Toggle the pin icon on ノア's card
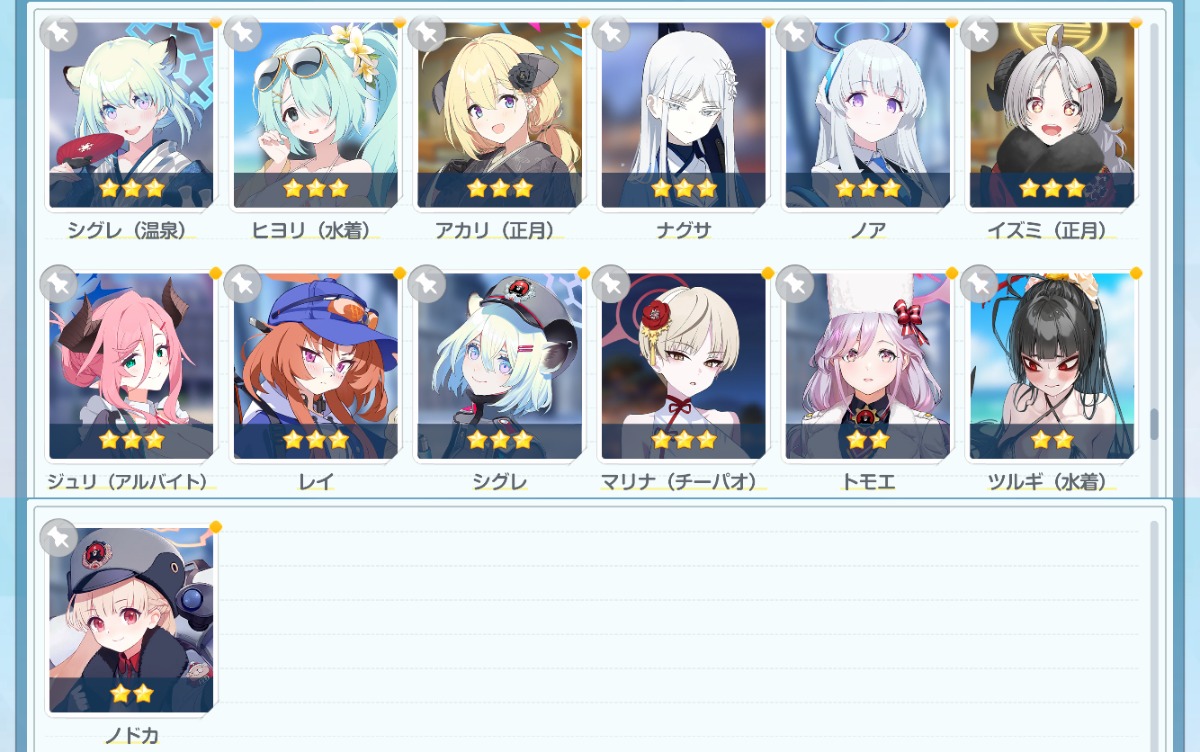This screenshot has width=1200, height=752. tap(794, 32)
